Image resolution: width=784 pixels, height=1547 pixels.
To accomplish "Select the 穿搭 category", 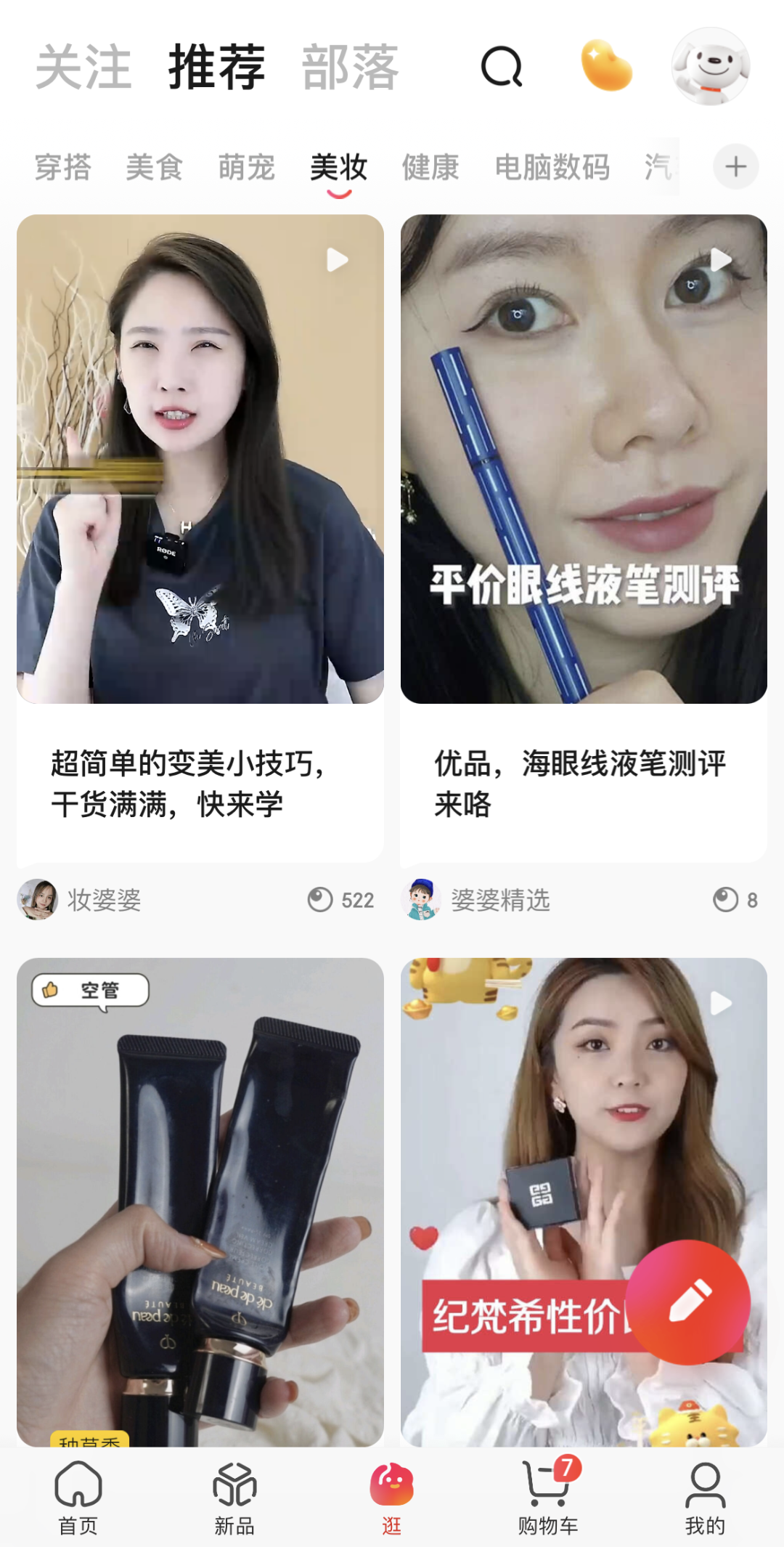I will 63,168.
